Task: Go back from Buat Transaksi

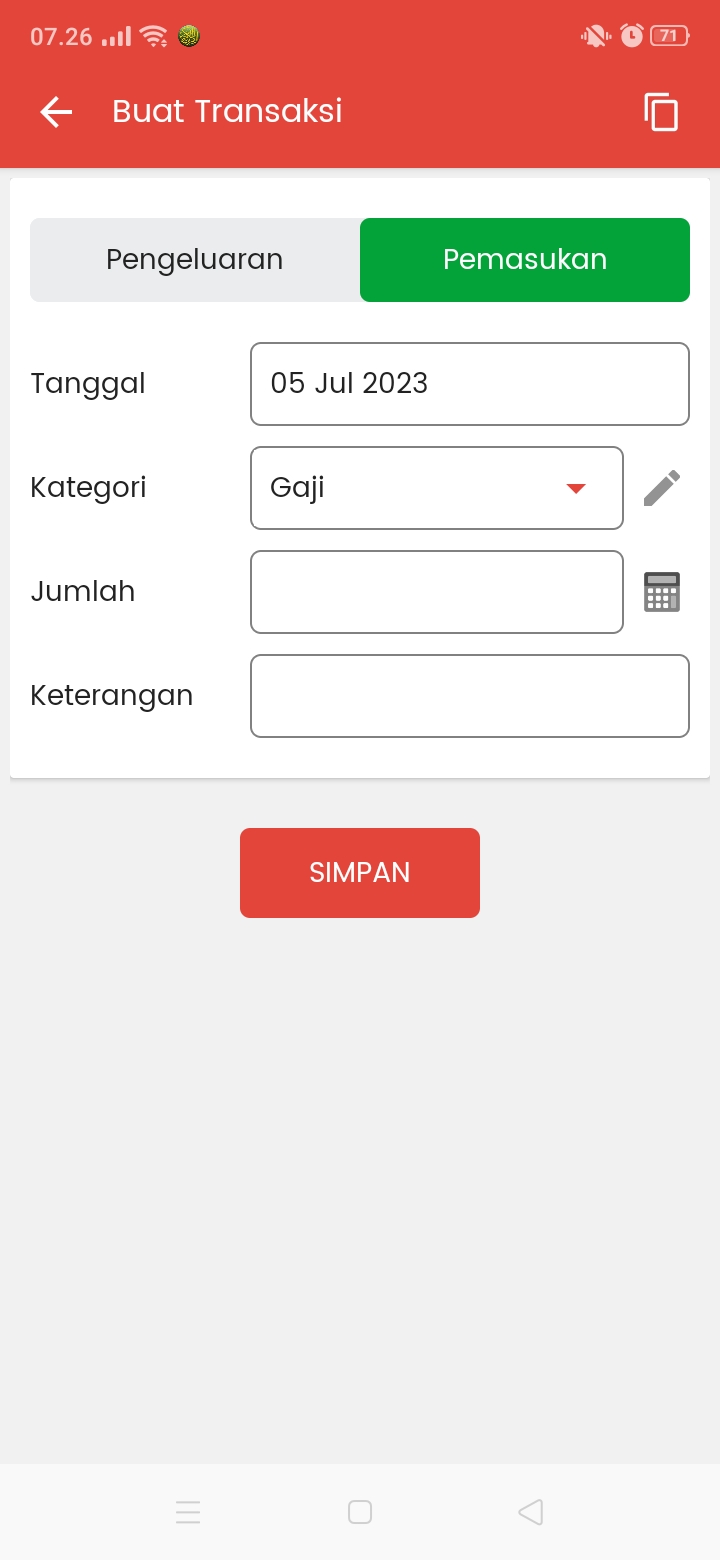Action: click(56, 112)
